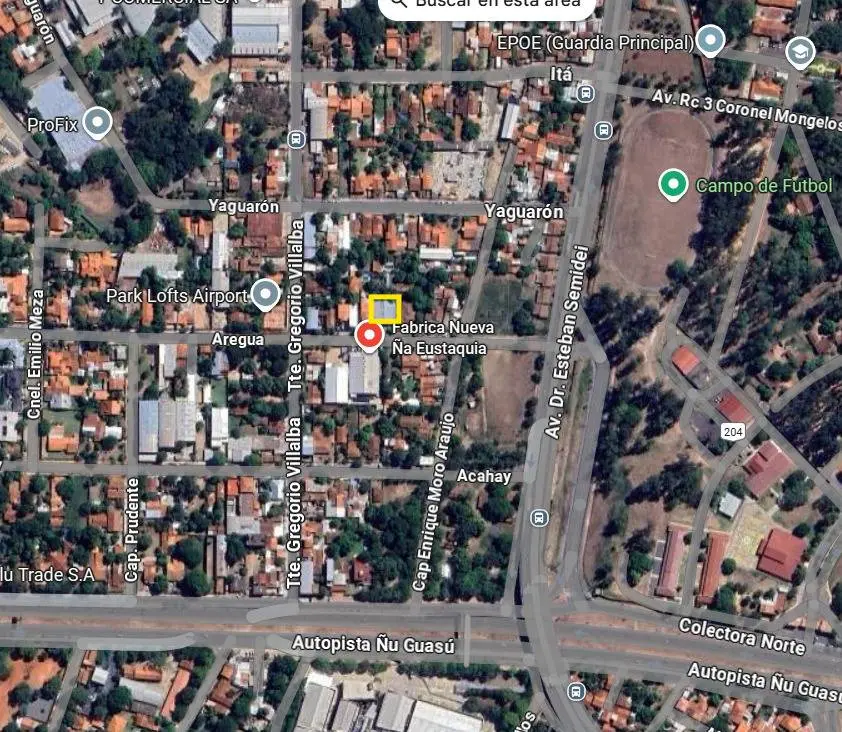Tap the Park Lofts Airport marker

point(265,295)
